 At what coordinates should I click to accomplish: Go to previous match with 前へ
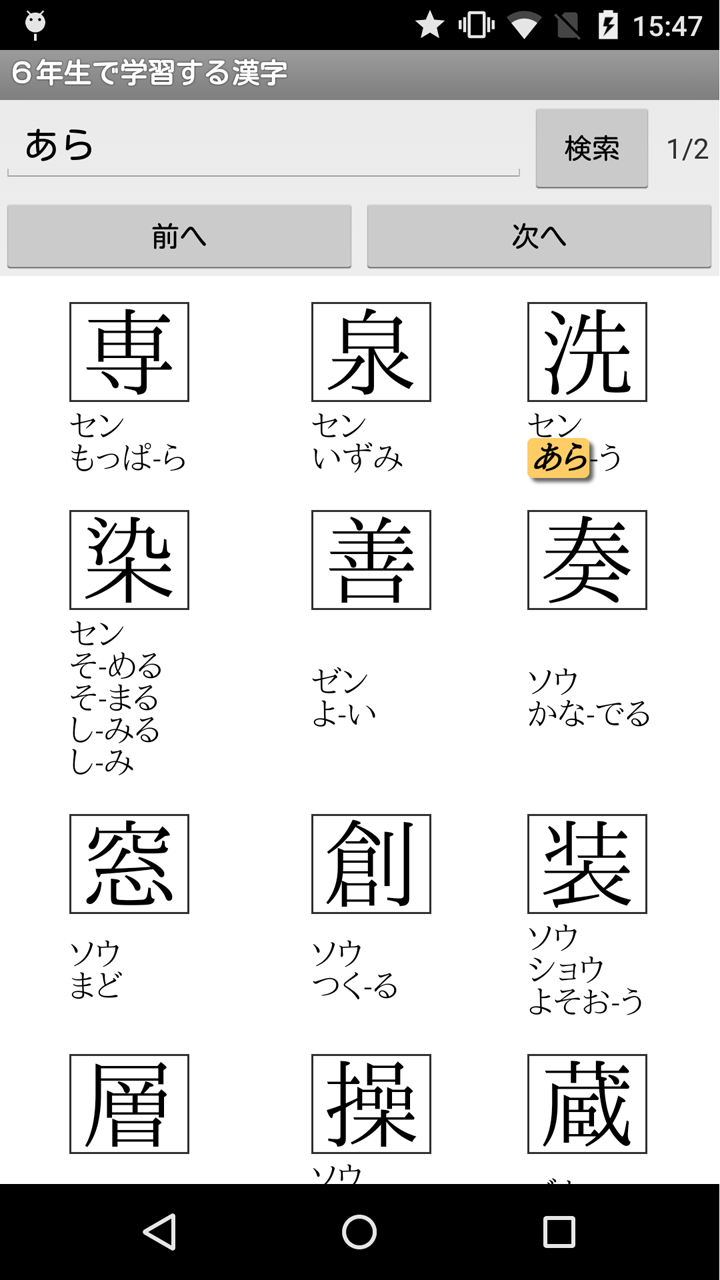pyautogui.click(x=180, y=236)
